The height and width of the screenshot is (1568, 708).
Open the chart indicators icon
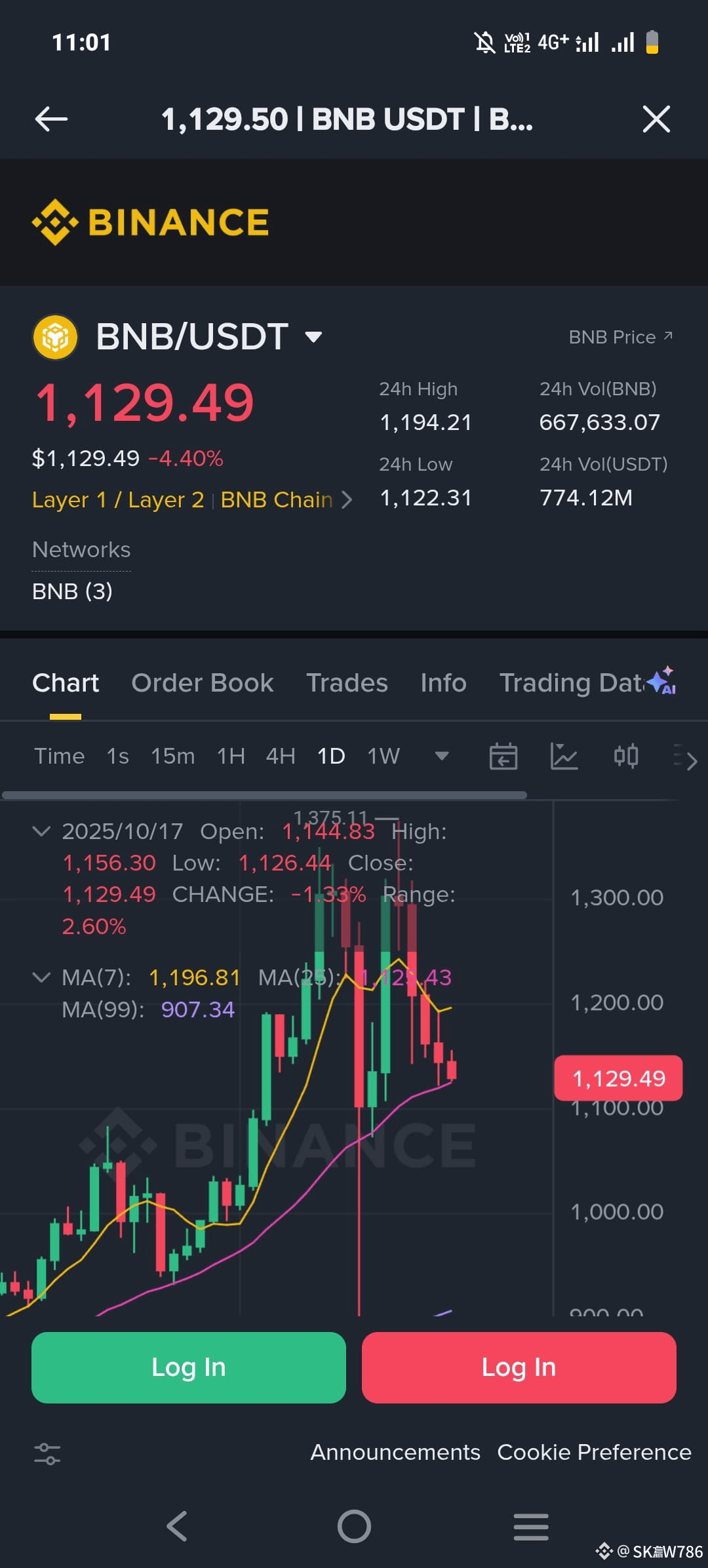click(x=564, y=755)
